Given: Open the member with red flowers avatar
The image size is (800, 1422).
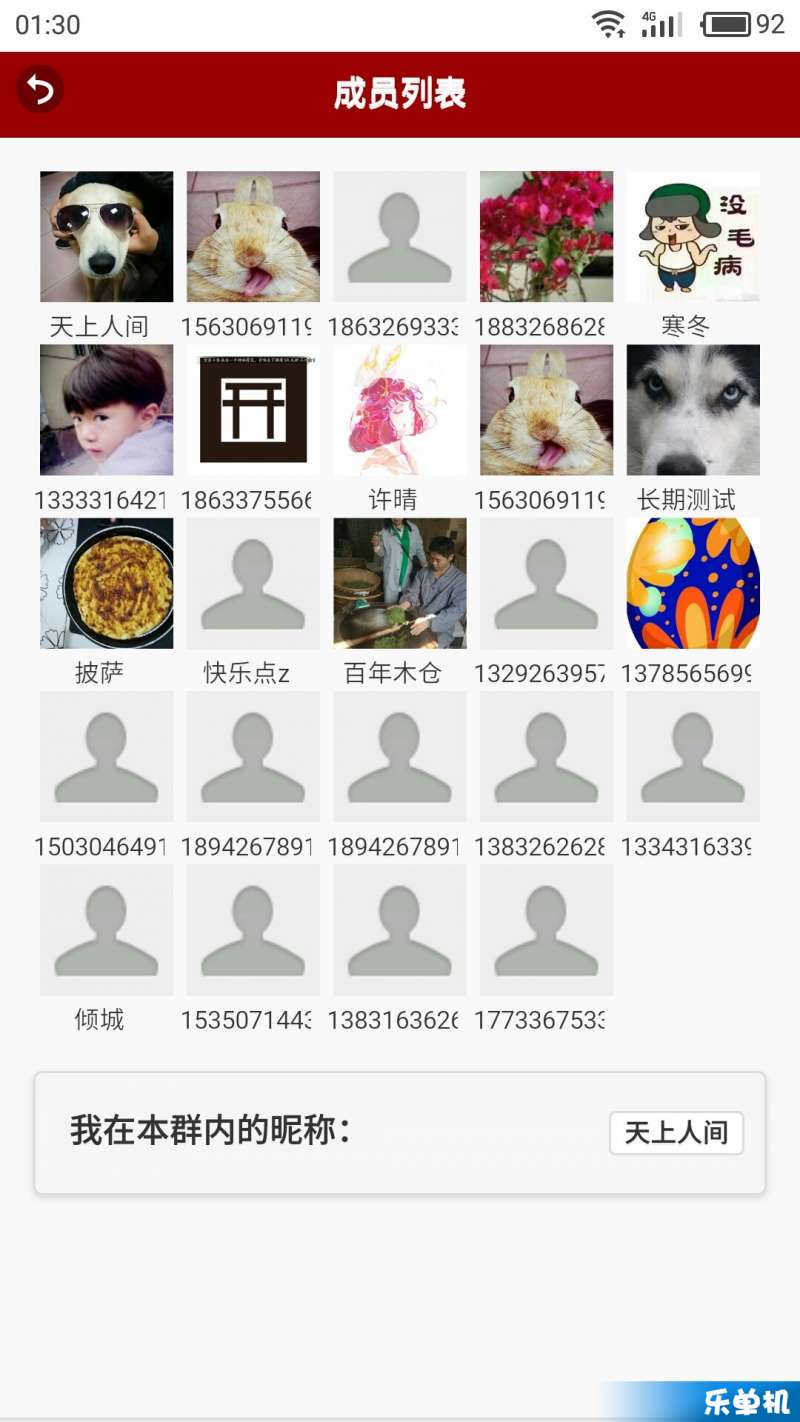Looking at the screenshot, I should 546,237.
